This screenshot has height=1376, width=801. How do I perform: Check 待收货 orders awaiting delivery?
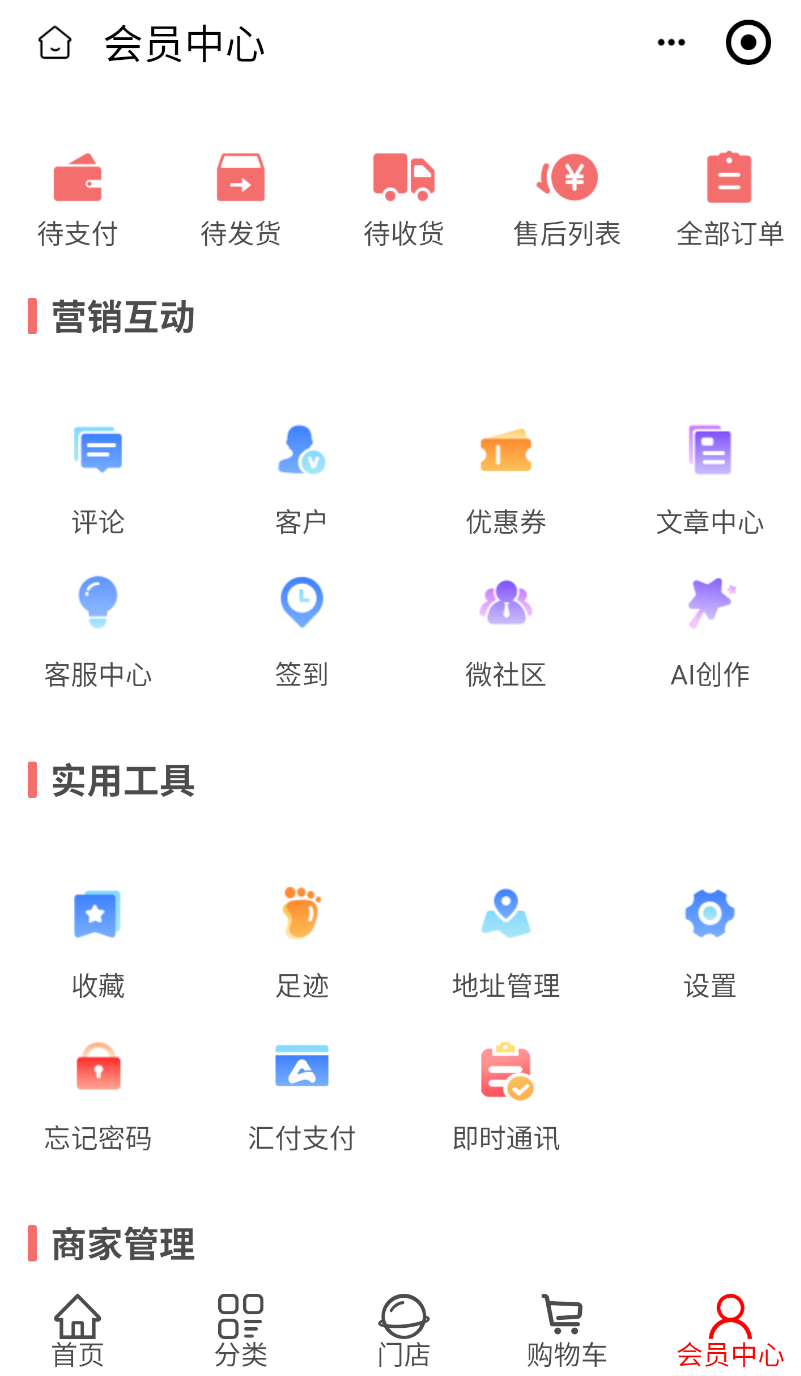[404, 199]
